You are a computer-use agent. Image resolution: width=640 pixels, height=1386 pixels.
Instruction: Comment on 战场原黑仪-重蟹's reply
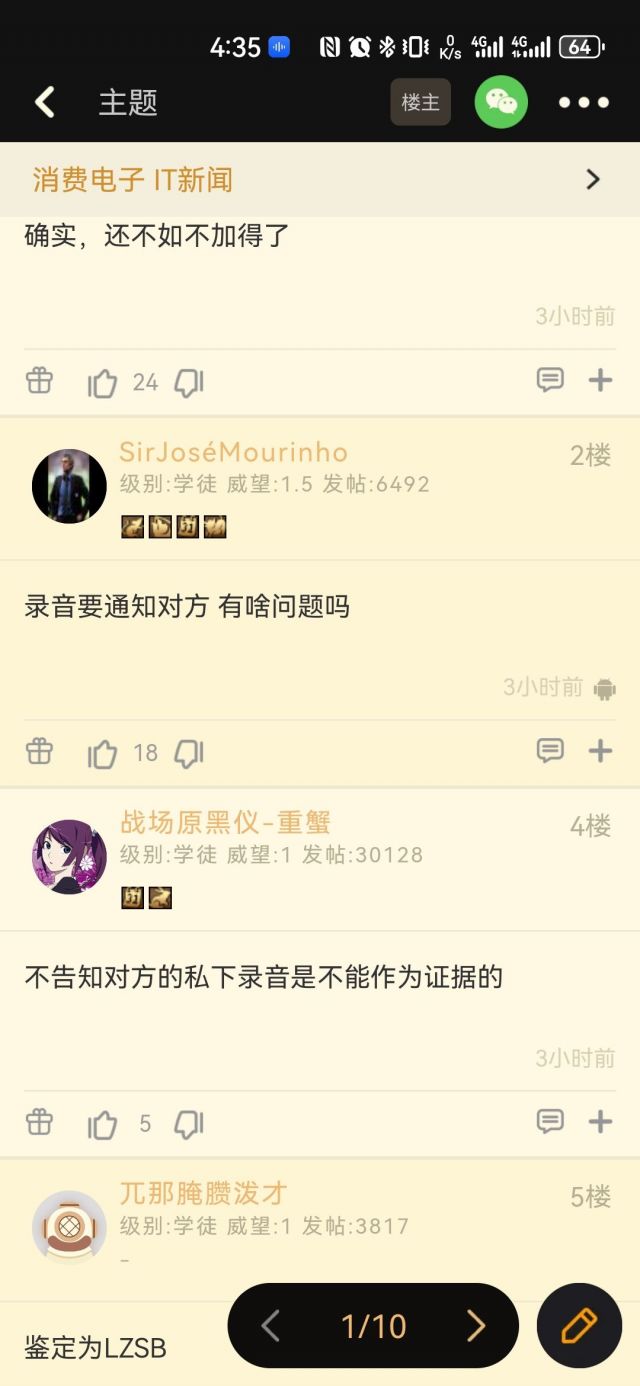[x=550, y=1121]
